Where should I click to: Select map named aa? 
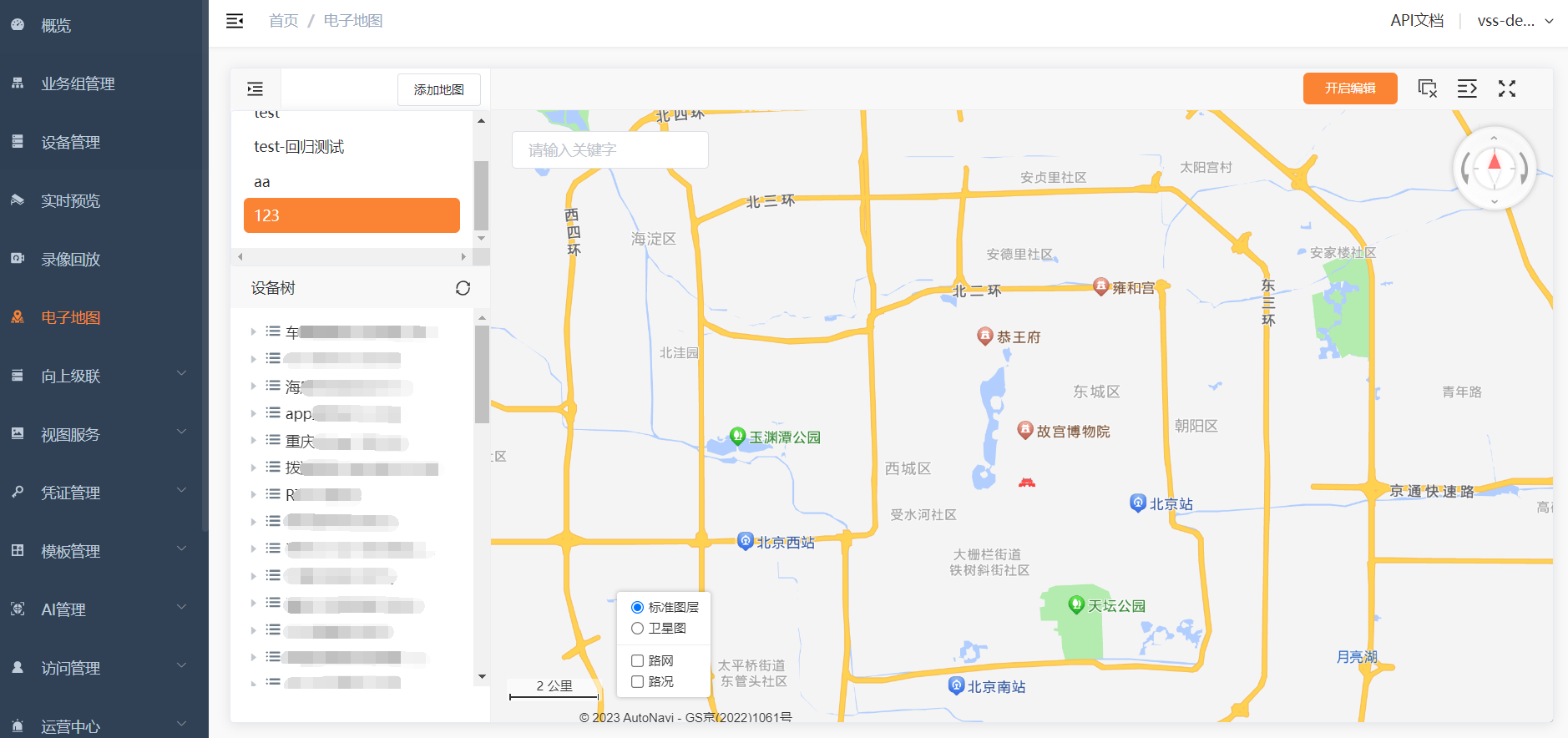[262, 182]
